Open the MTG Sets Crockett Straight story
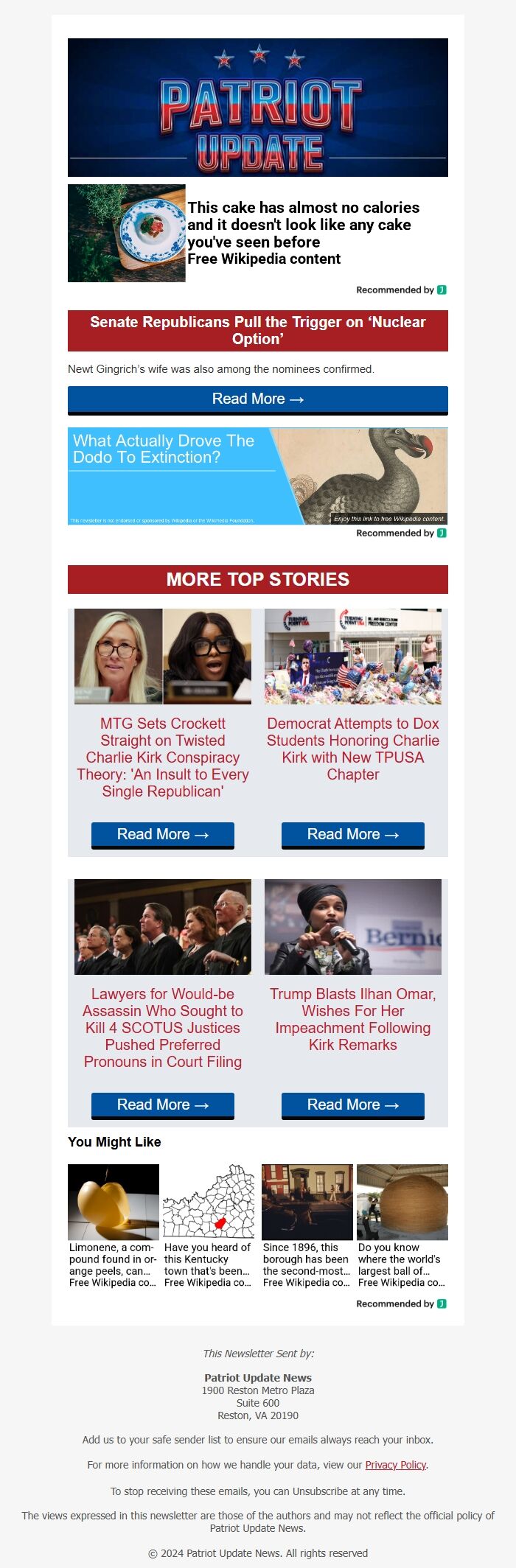 (163, 757)
